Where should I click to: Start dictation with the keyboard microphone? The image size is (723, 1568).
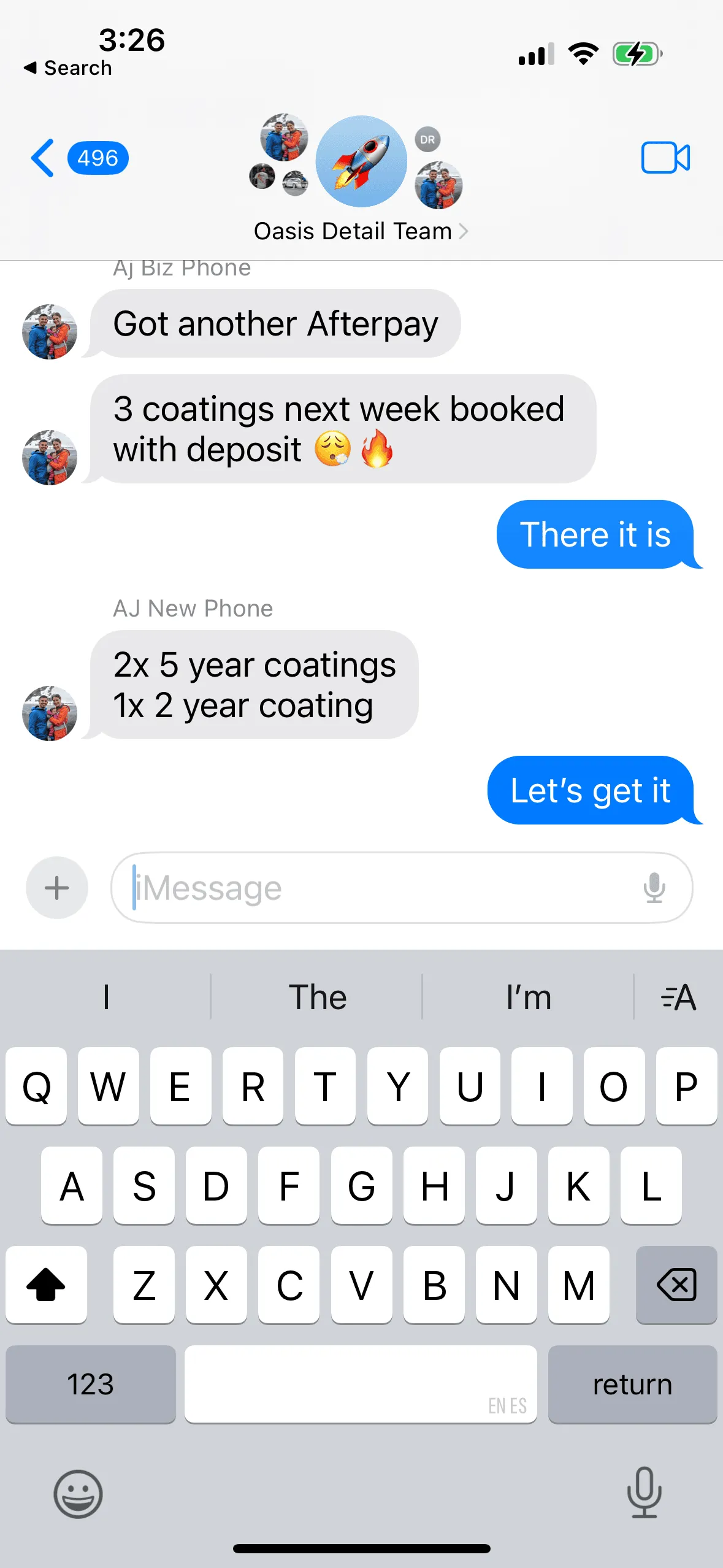pos(644,1493)
